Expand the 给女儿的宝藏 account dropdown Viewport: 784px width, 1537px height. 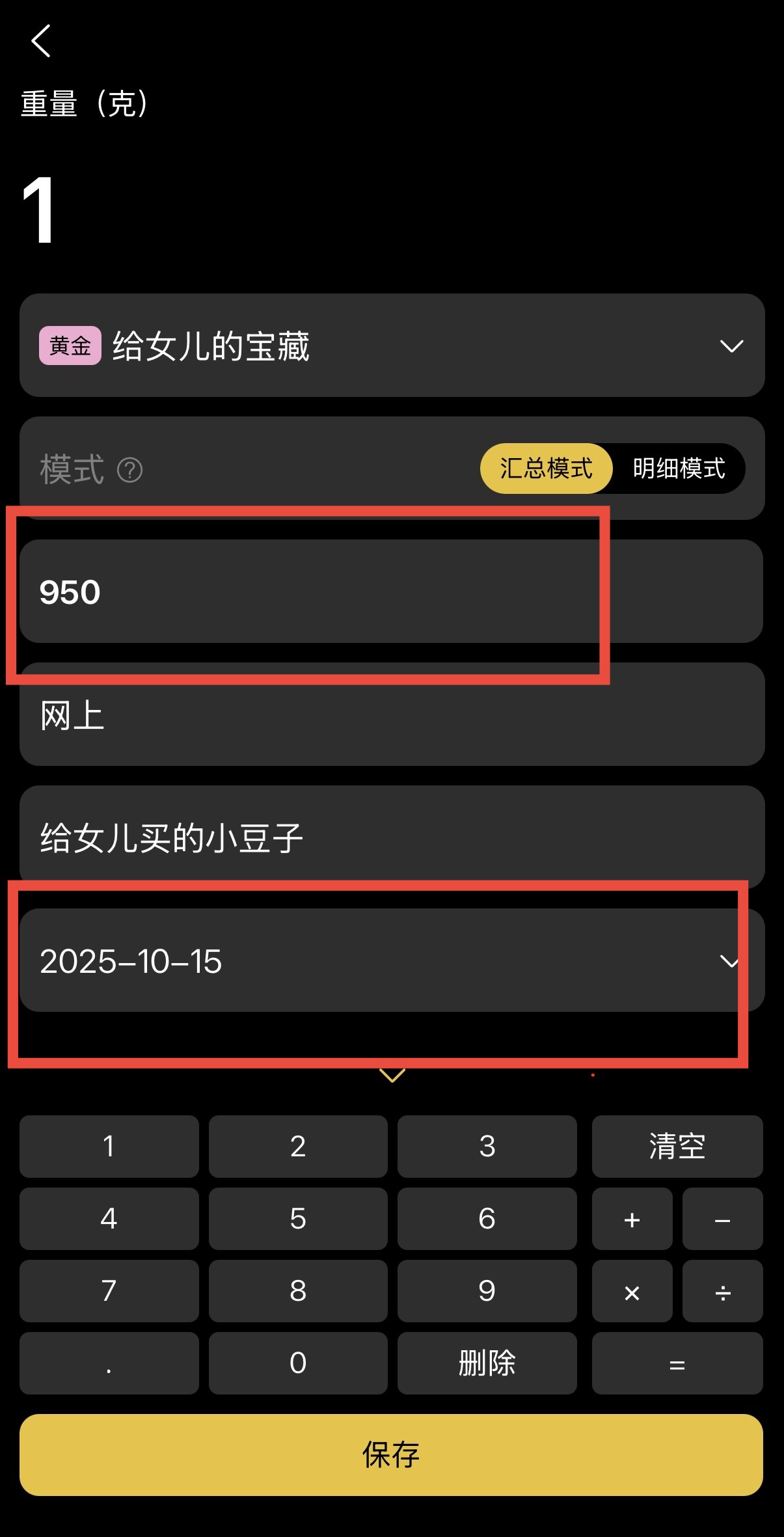[731, 346]
